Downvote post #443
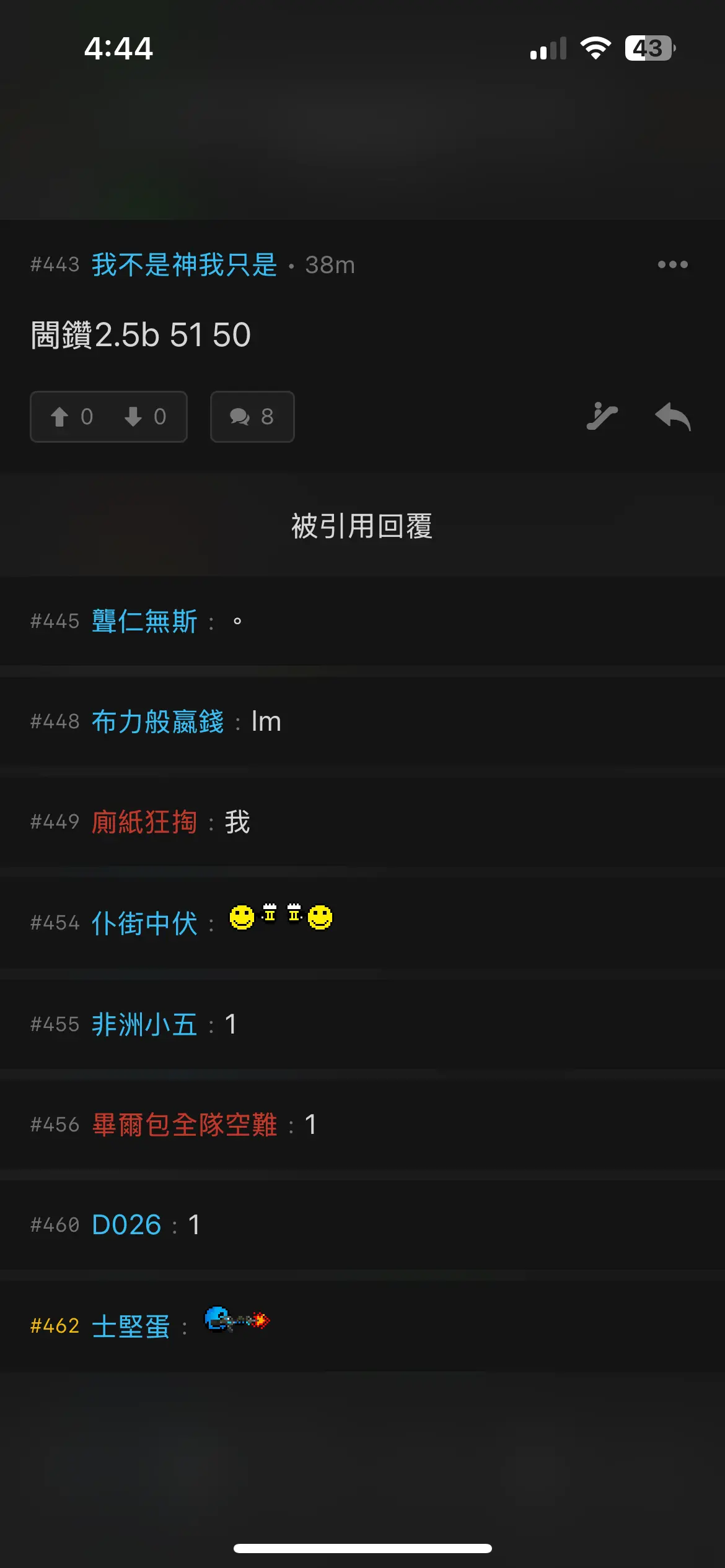The height and width of the screenshot is (1568, 725). pos(146,417)
